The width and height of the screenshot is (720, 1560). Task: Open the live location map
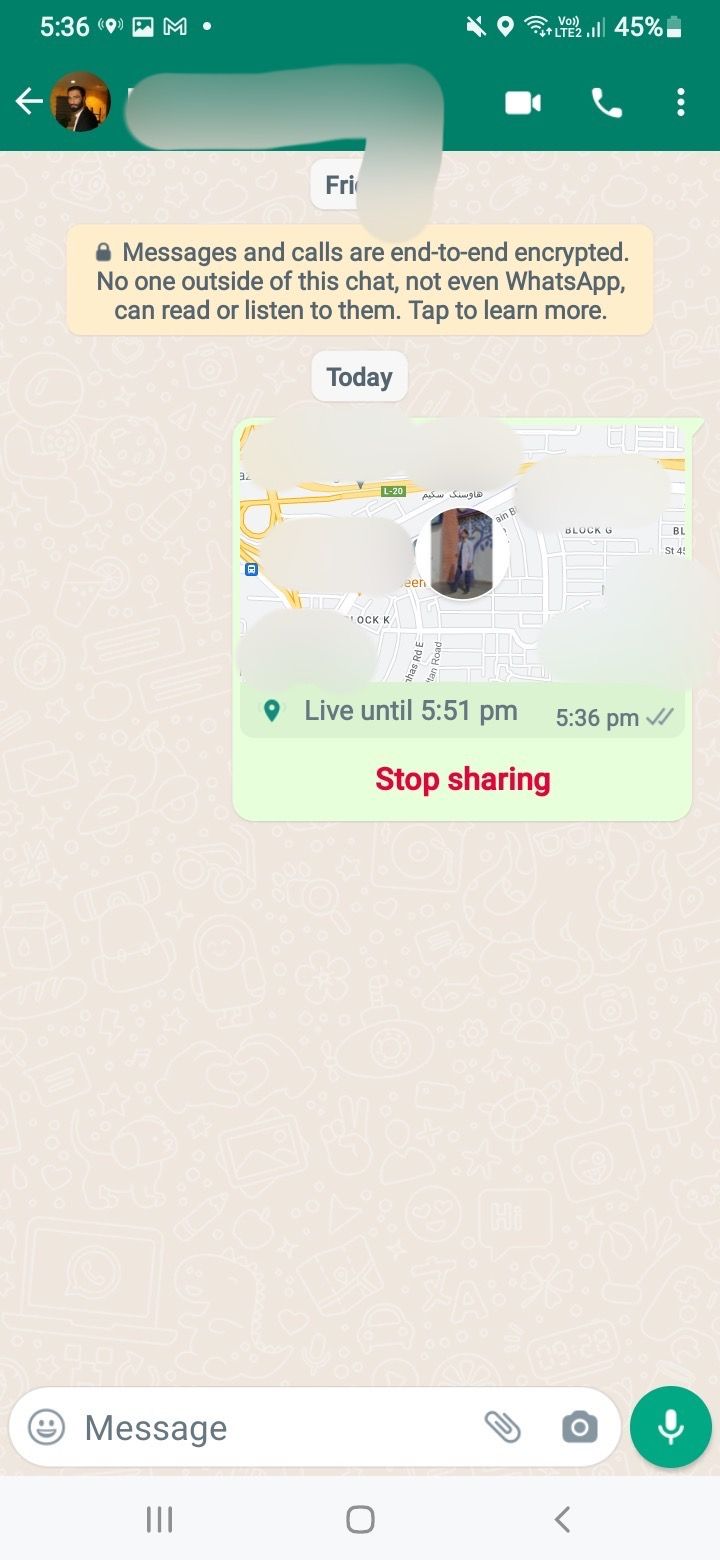462,553
